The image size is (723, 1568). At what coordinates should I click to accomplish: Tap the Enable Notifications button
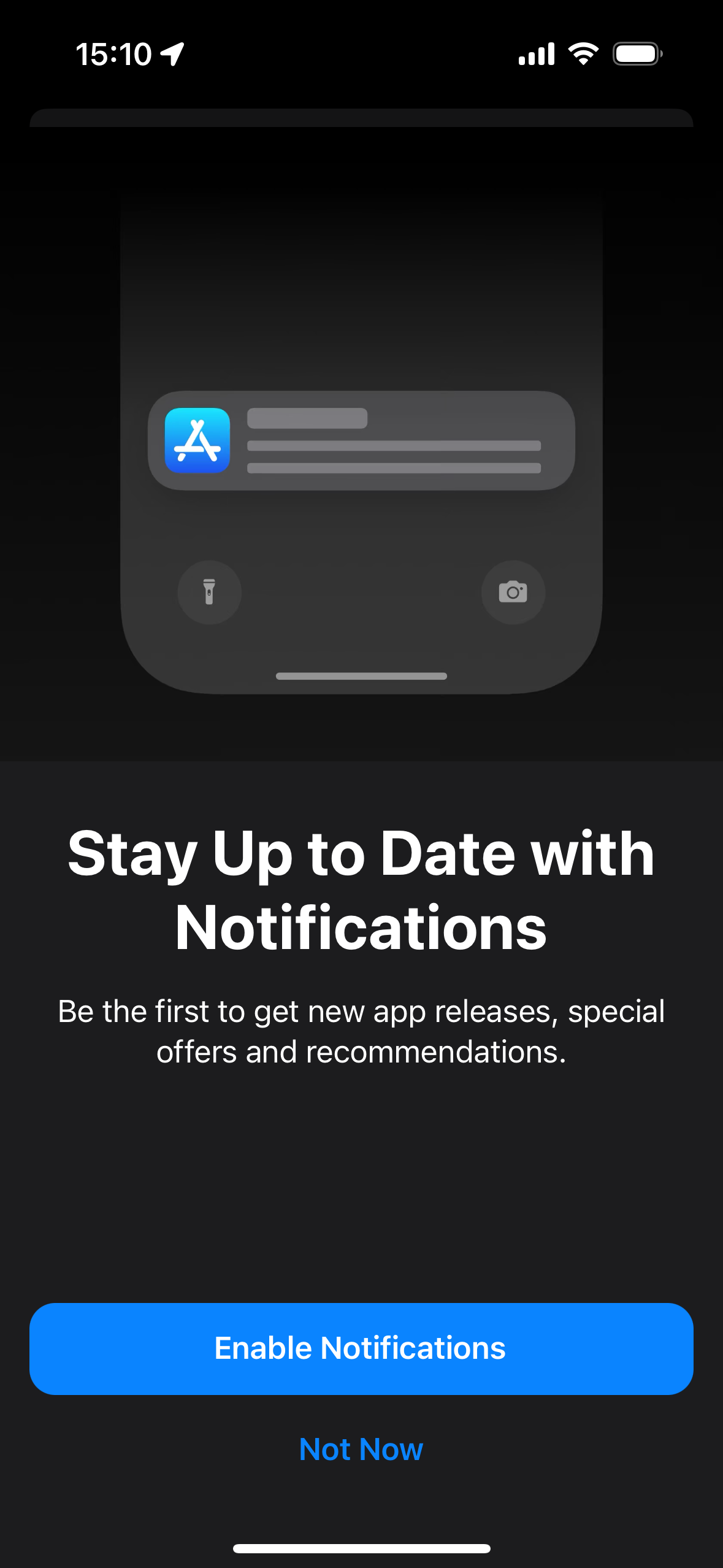point(361,1348)
